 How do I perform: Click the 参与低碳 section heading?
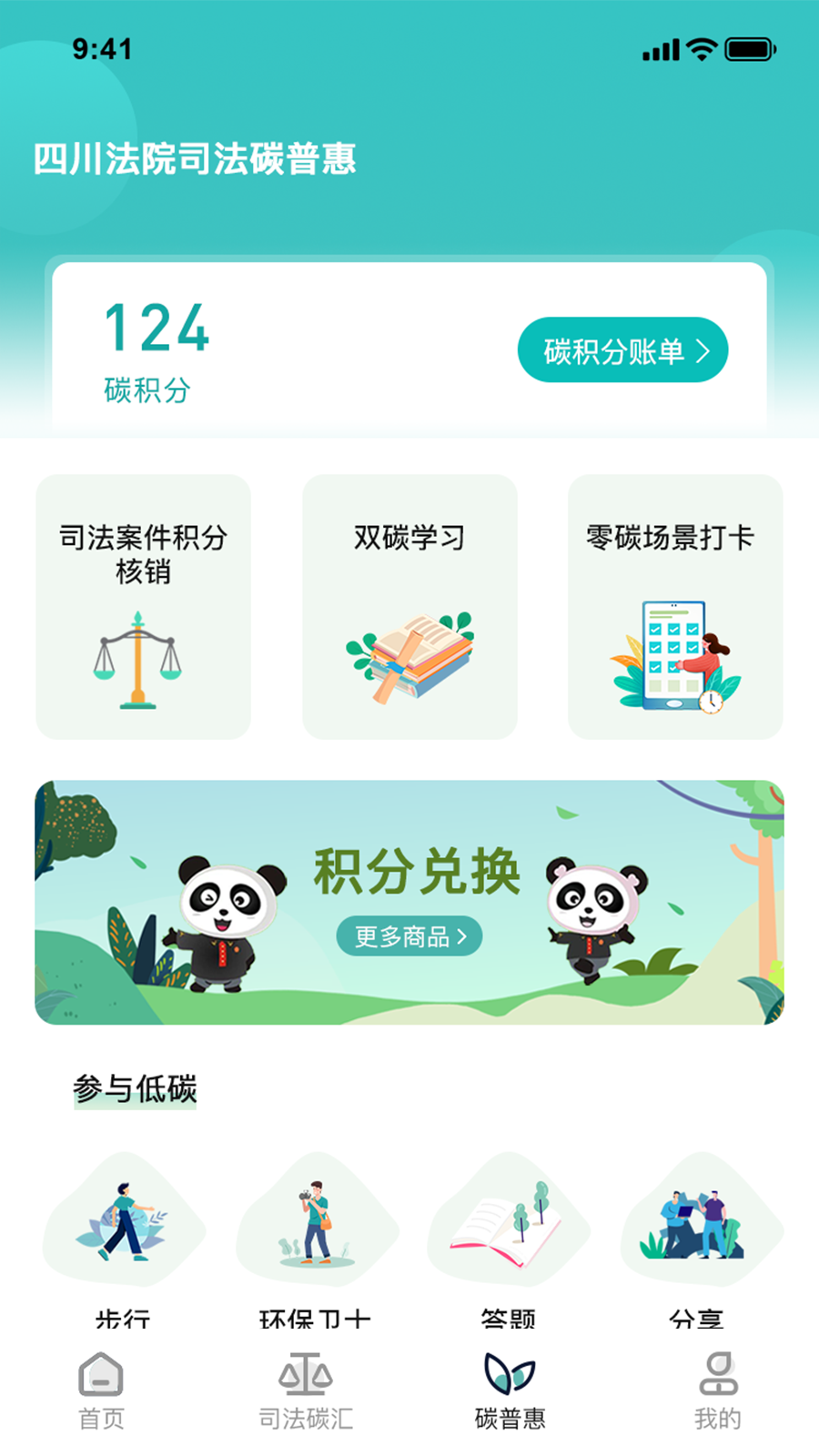click(x=136, y=1088)
